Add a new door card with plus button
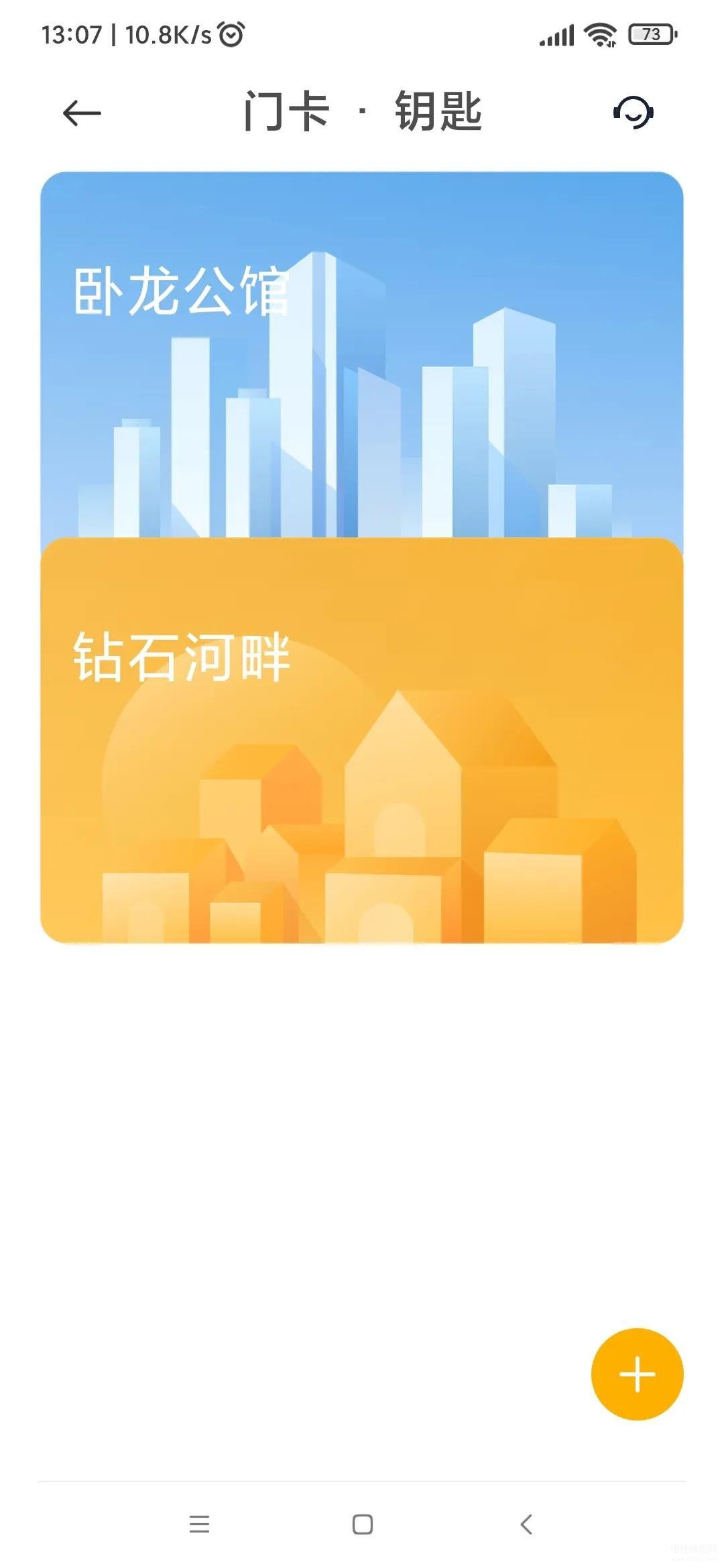Screen dimensions: 724x1568 637,1374
